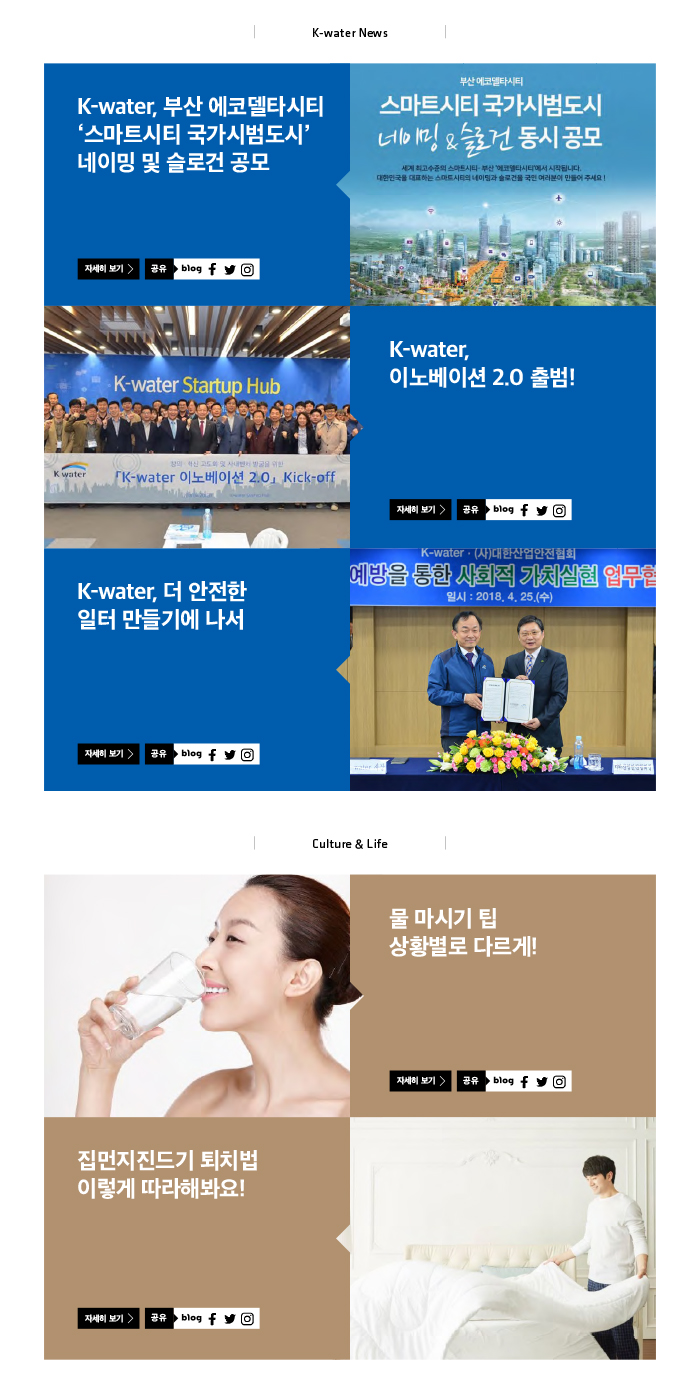Open the K-water Startup Hub group photo
700x1380 pixels.
[196, 427]
